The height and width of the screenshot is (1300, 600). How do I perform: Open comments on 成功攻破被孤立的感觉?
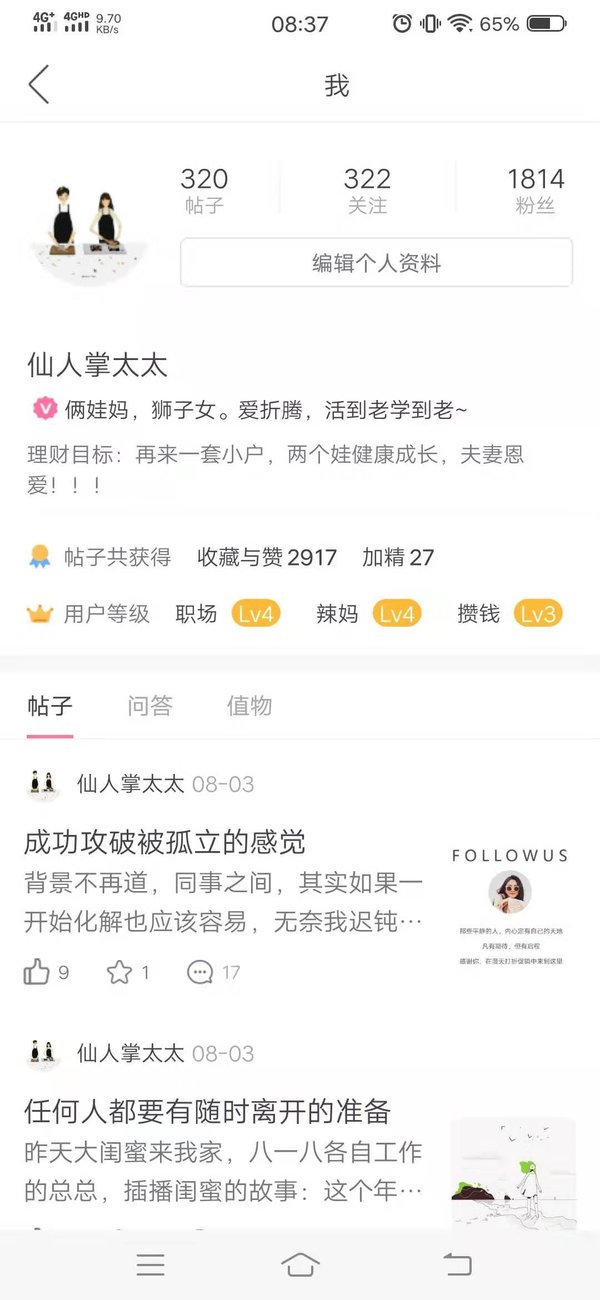coord(213,971)
